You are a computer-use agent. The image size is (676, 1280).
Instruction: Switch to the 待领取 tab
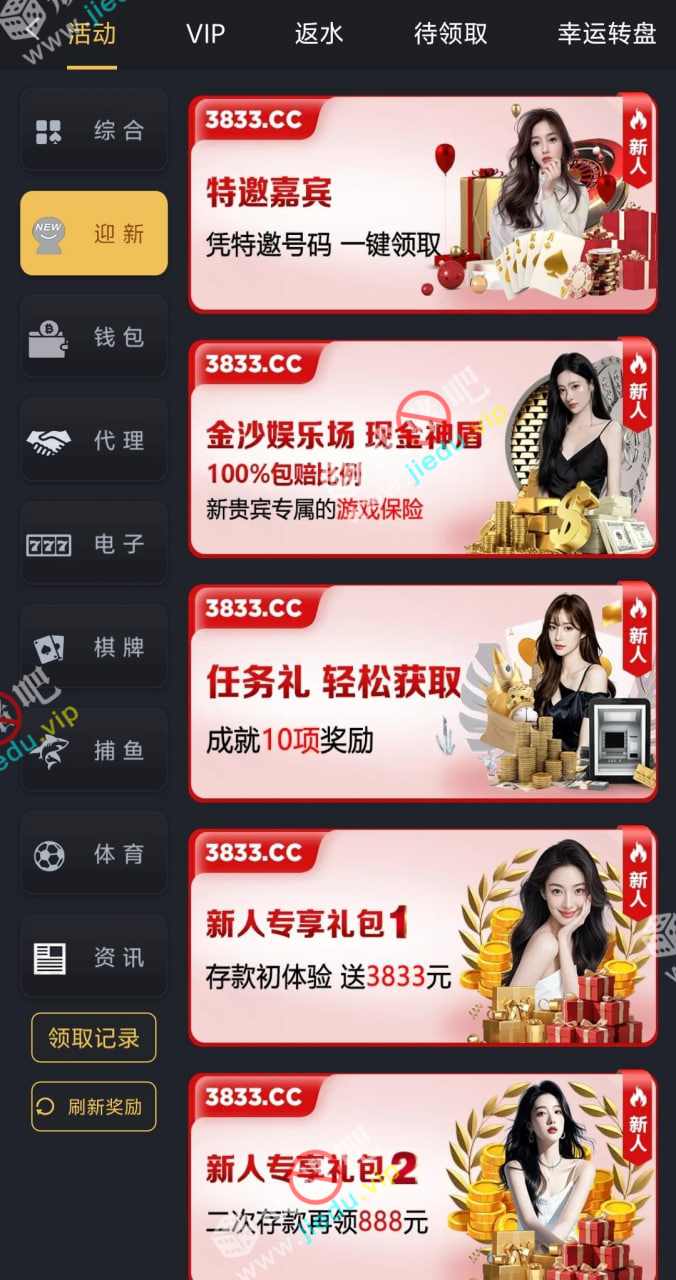coord(451,33)
